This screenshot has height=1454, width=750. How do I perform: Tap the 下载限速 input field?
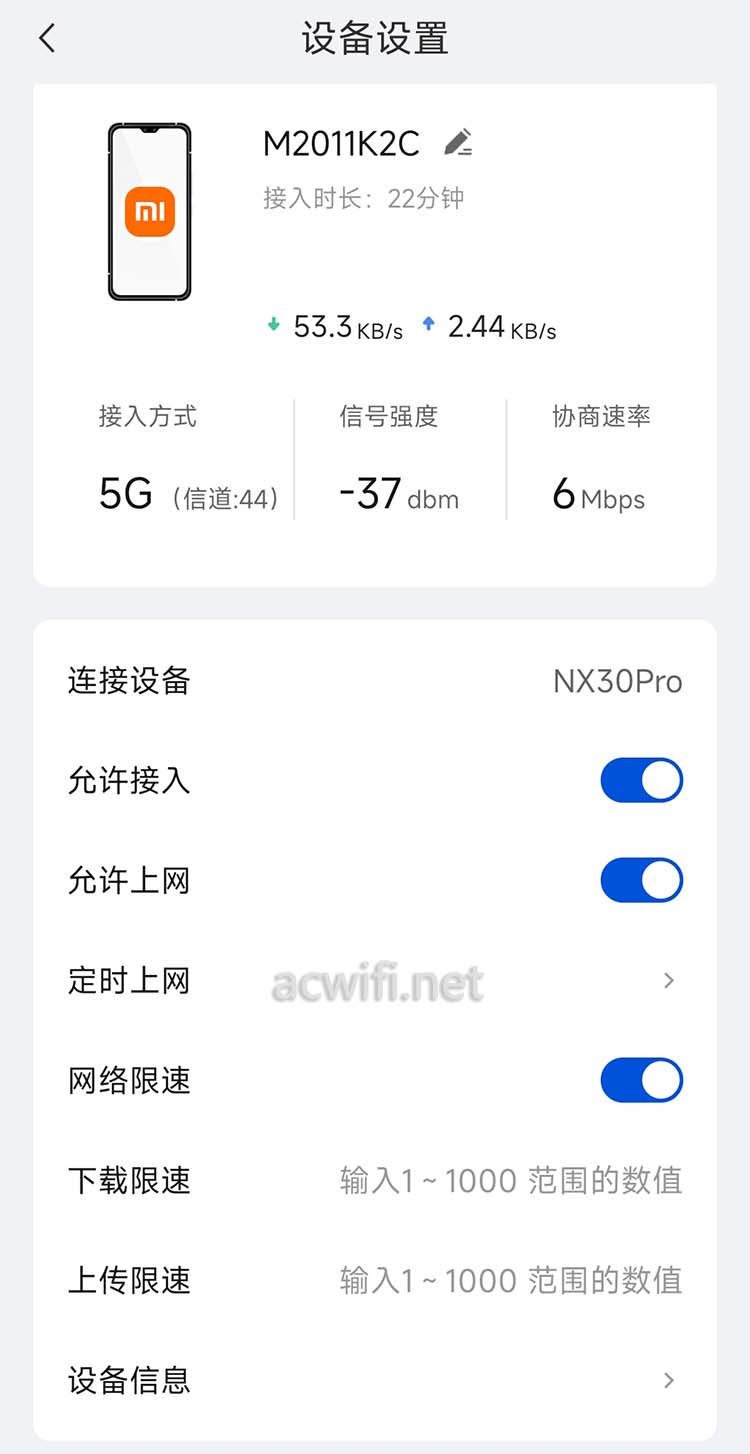(511, 1180)
